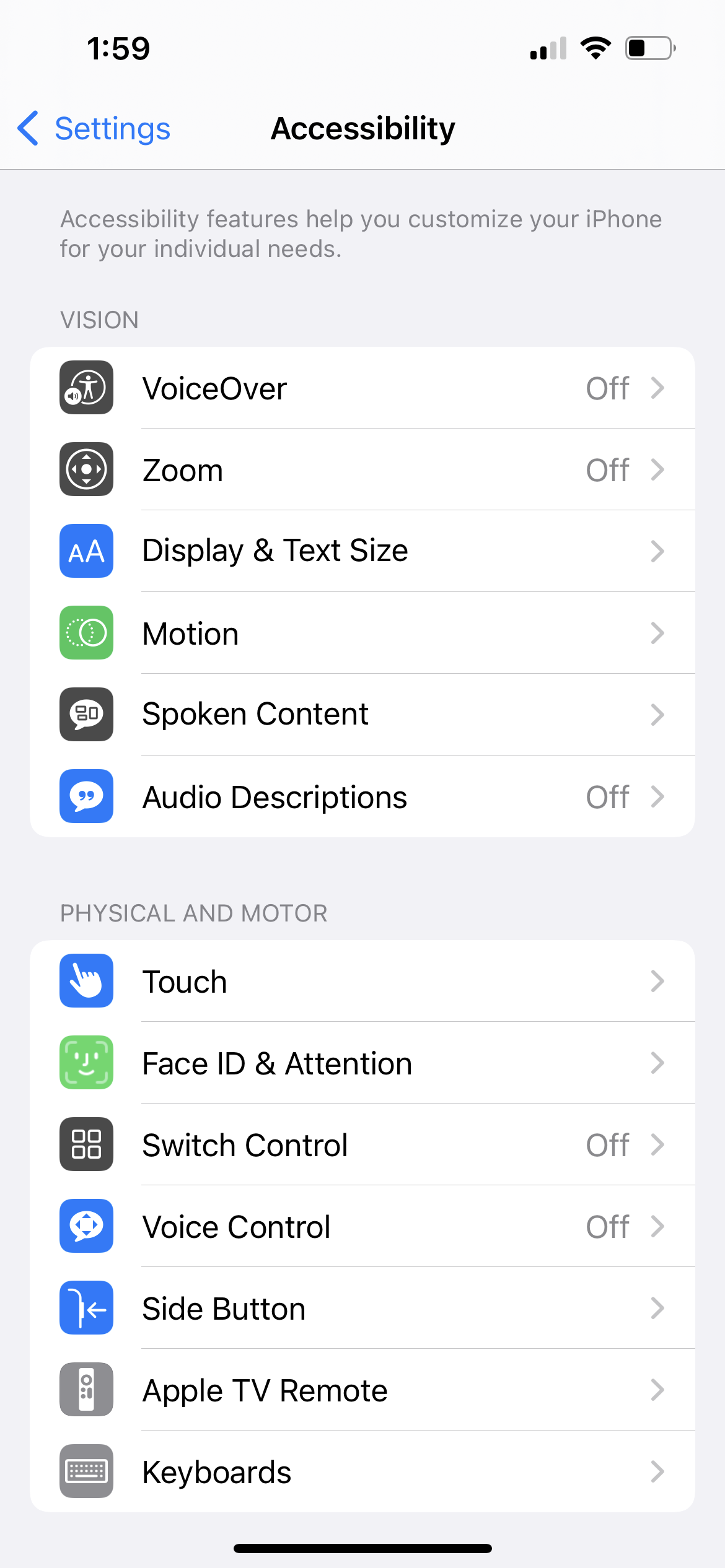The image size is (725, 1568).
Task: Open Face ID & Attention
Action: (x=362, y=1063)
